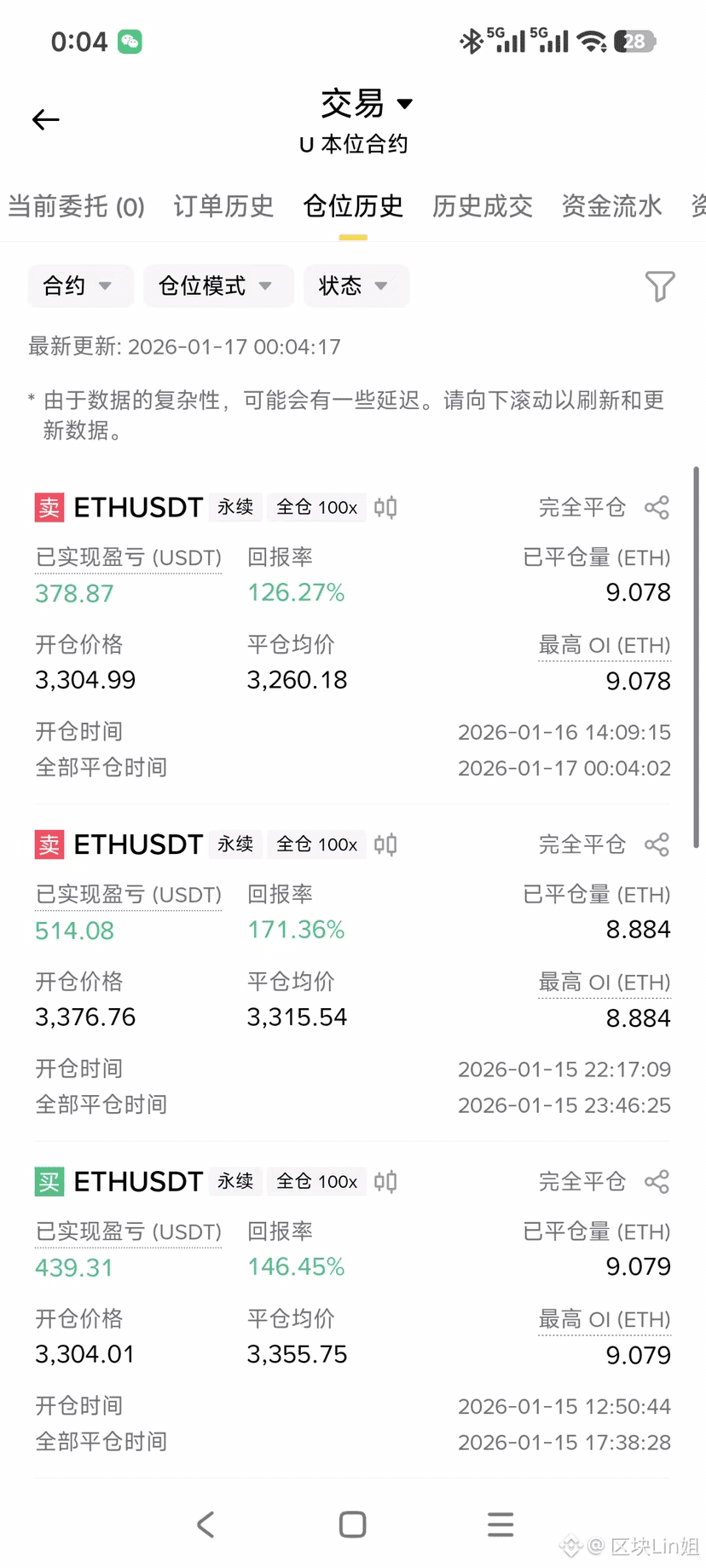Open the 仓位模式 filter dropdown
This screenshot has height=1568, width=706.
pyautogui.click(x=218, y=286)
